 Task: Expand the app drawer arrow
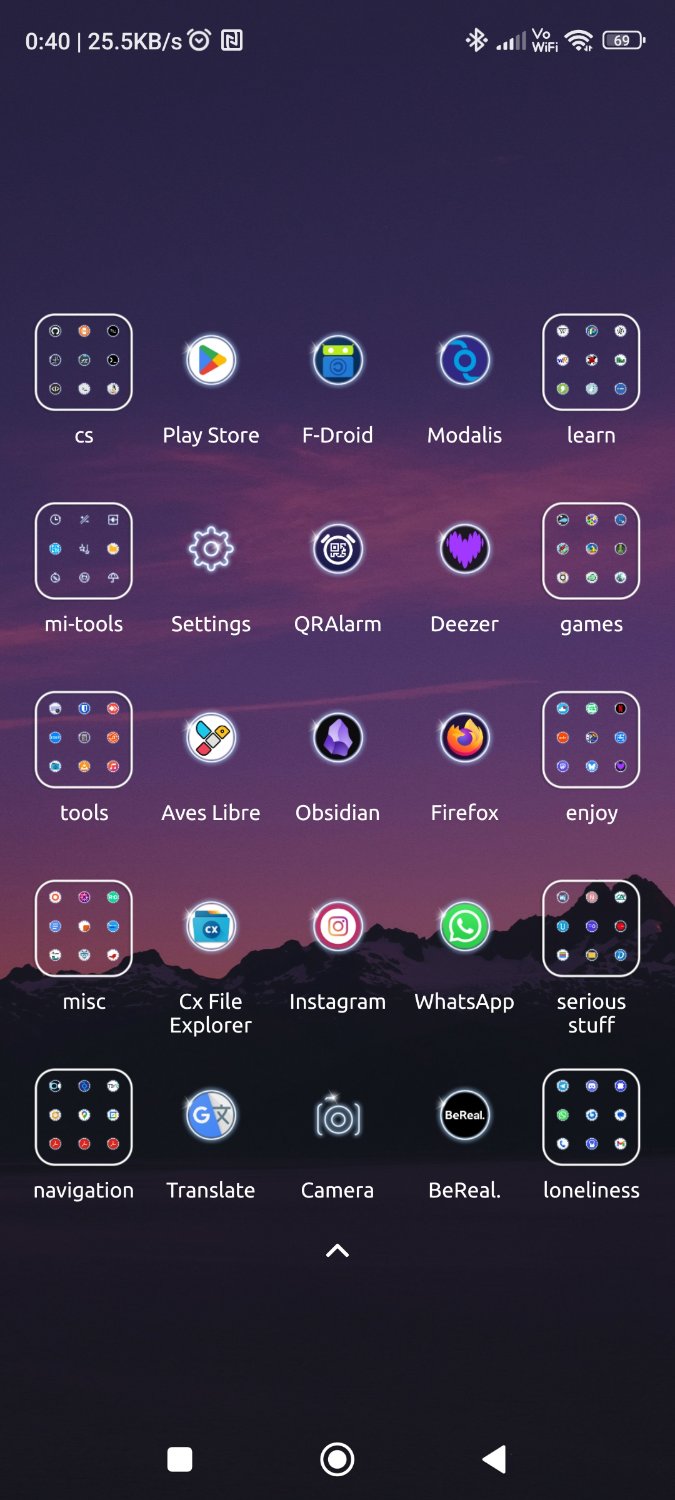tap(338, 1250)
